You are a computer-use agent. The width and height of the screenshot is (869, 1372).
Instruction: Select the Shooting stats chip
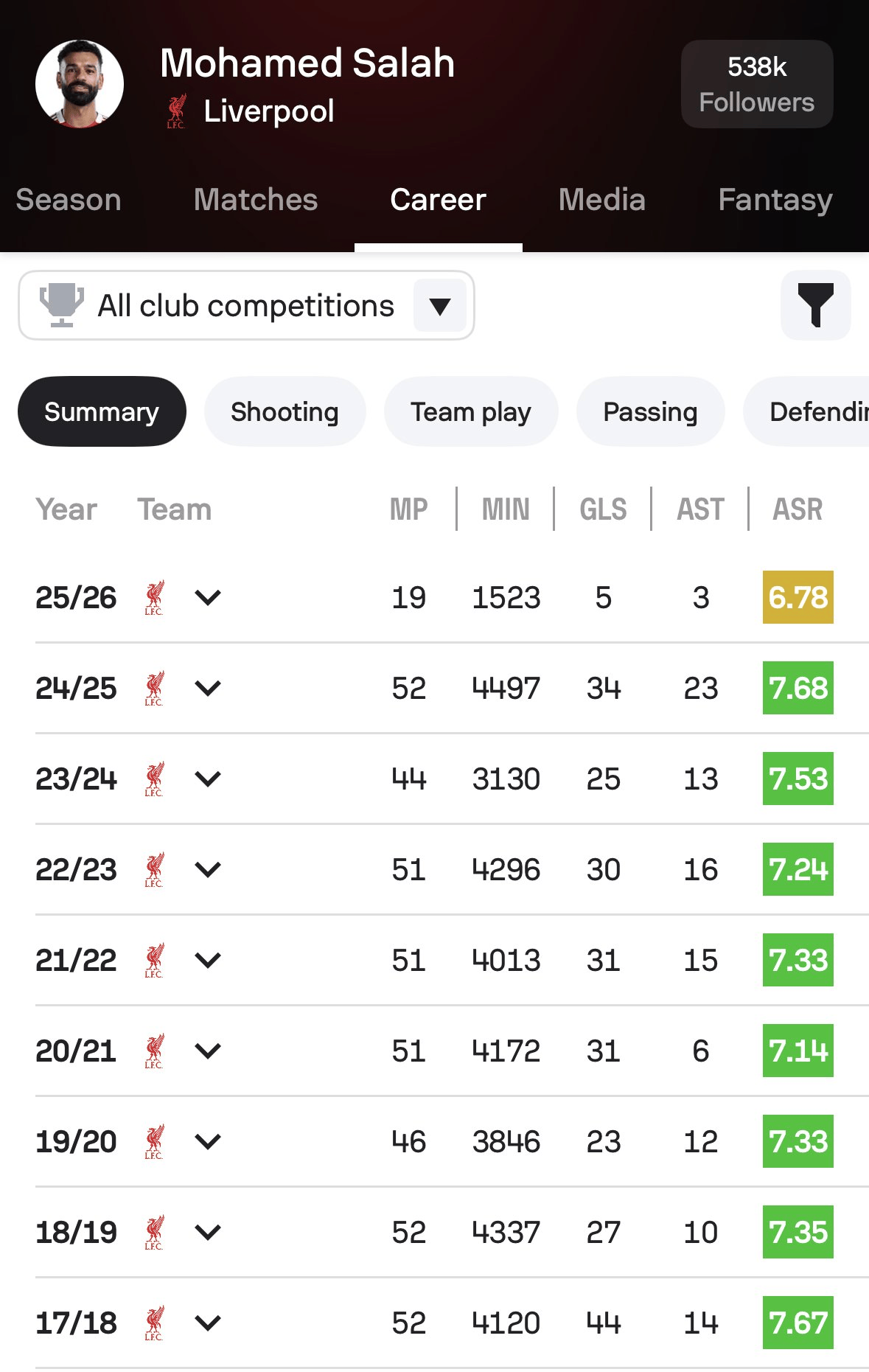click(x=285, y=411)
